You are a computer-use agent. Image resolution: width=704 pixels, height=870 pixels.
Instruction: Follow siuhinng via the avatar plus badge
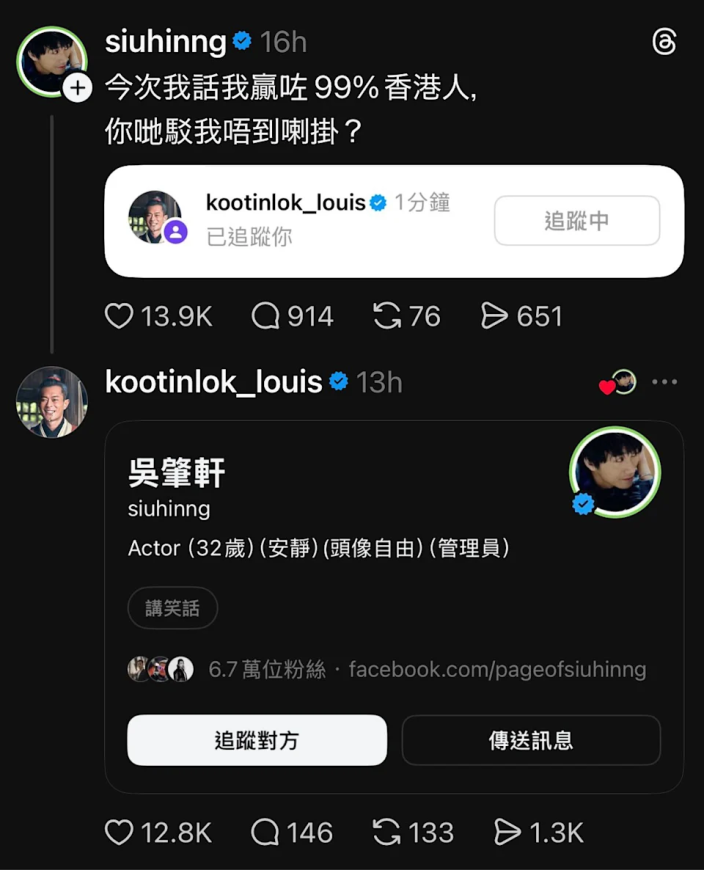click(78, 89)
